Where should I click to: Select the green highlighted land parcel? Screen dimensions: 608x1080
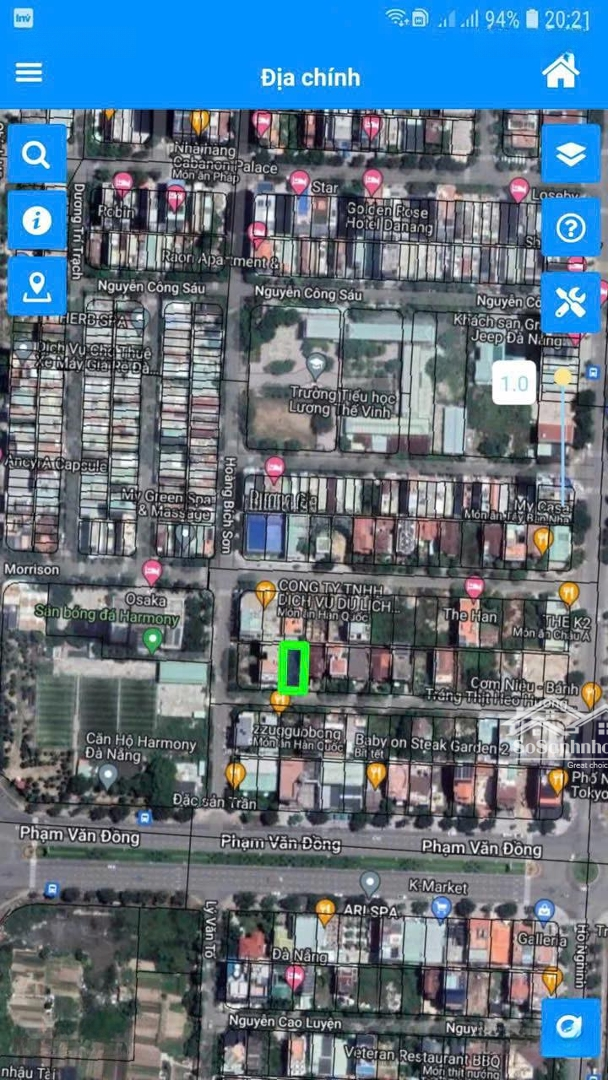pyautogui.click(x=293, y=667)
